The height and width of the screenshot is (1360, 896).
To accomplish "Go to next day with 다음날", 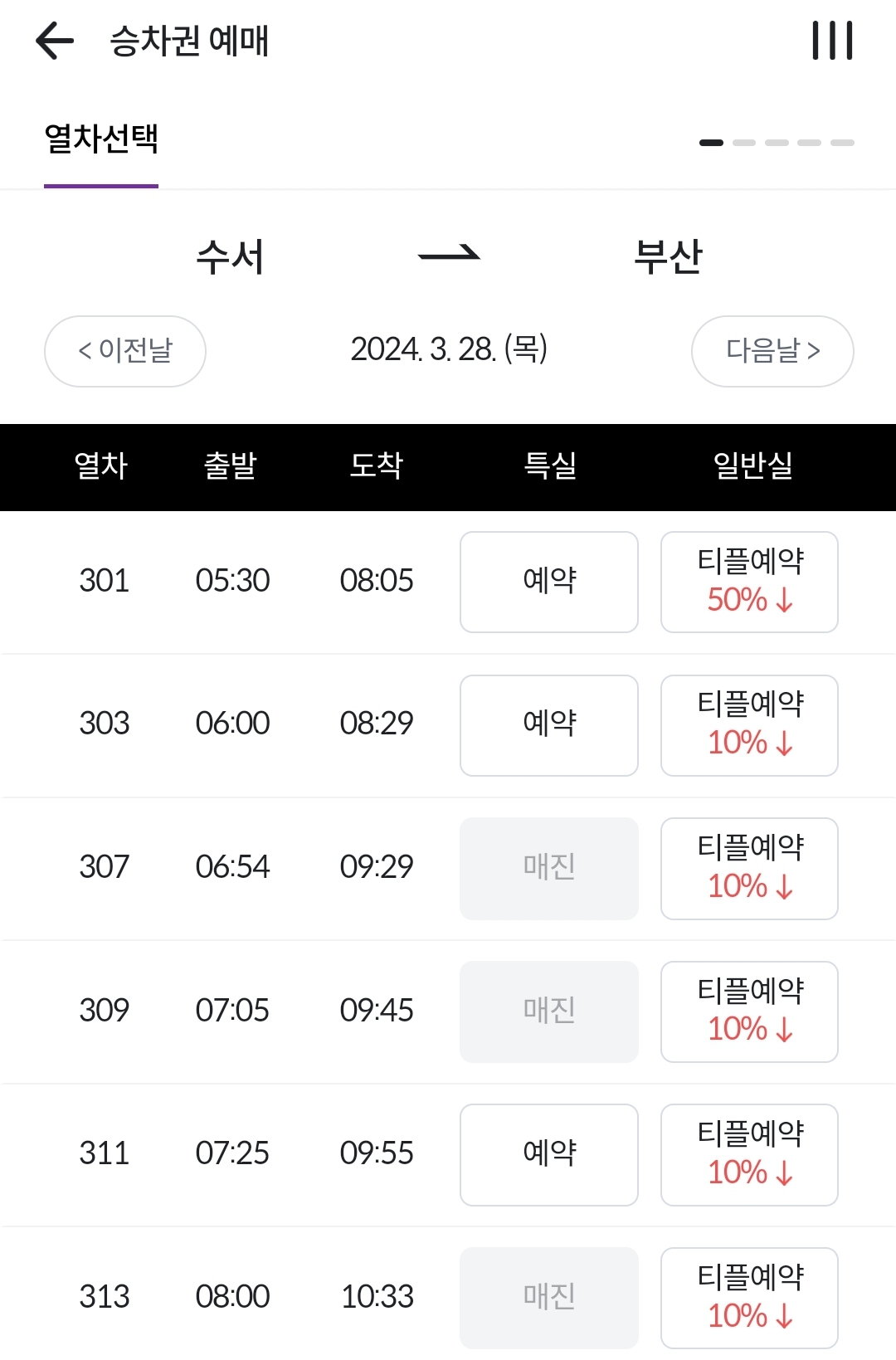I will [772, 351].
